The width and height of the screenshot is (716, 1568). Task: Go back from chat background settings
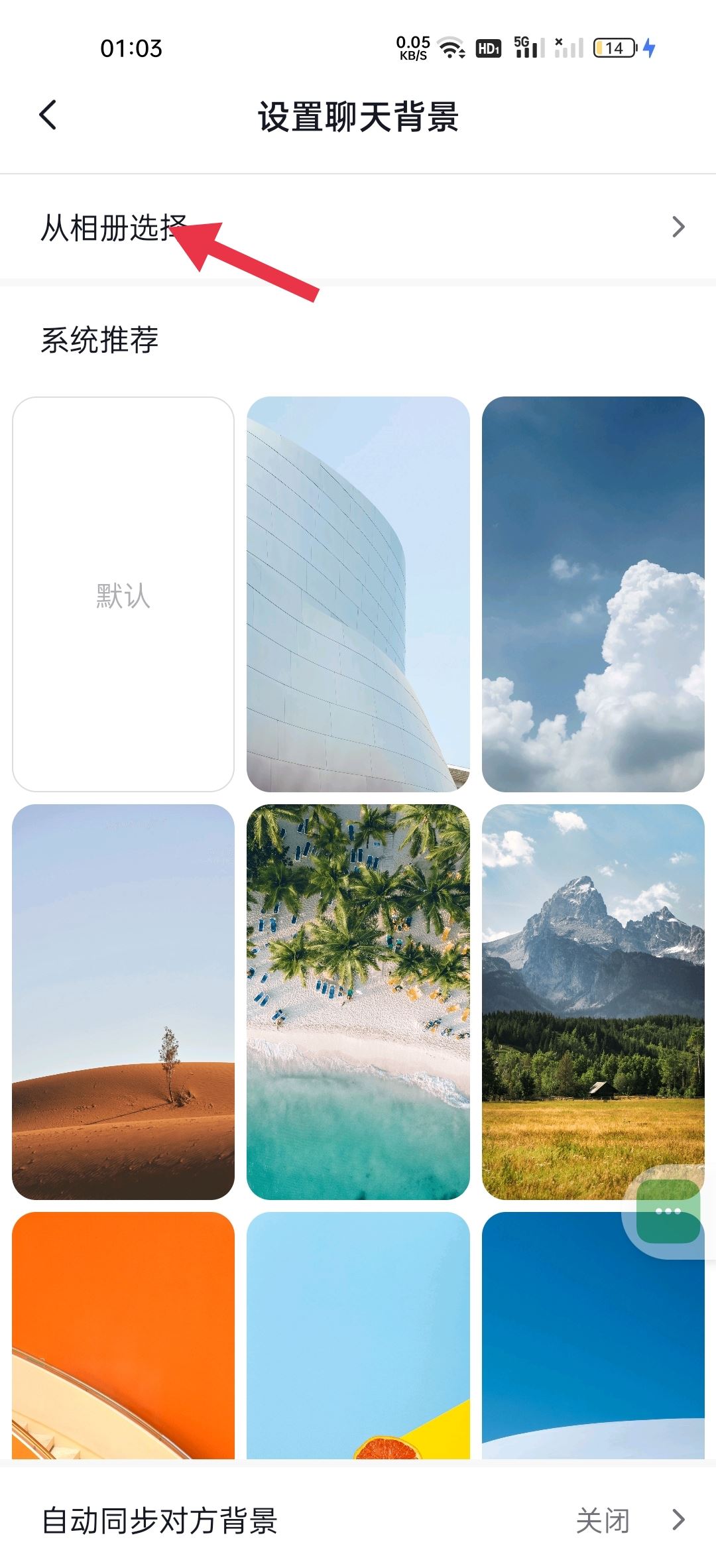coord(48,115)
